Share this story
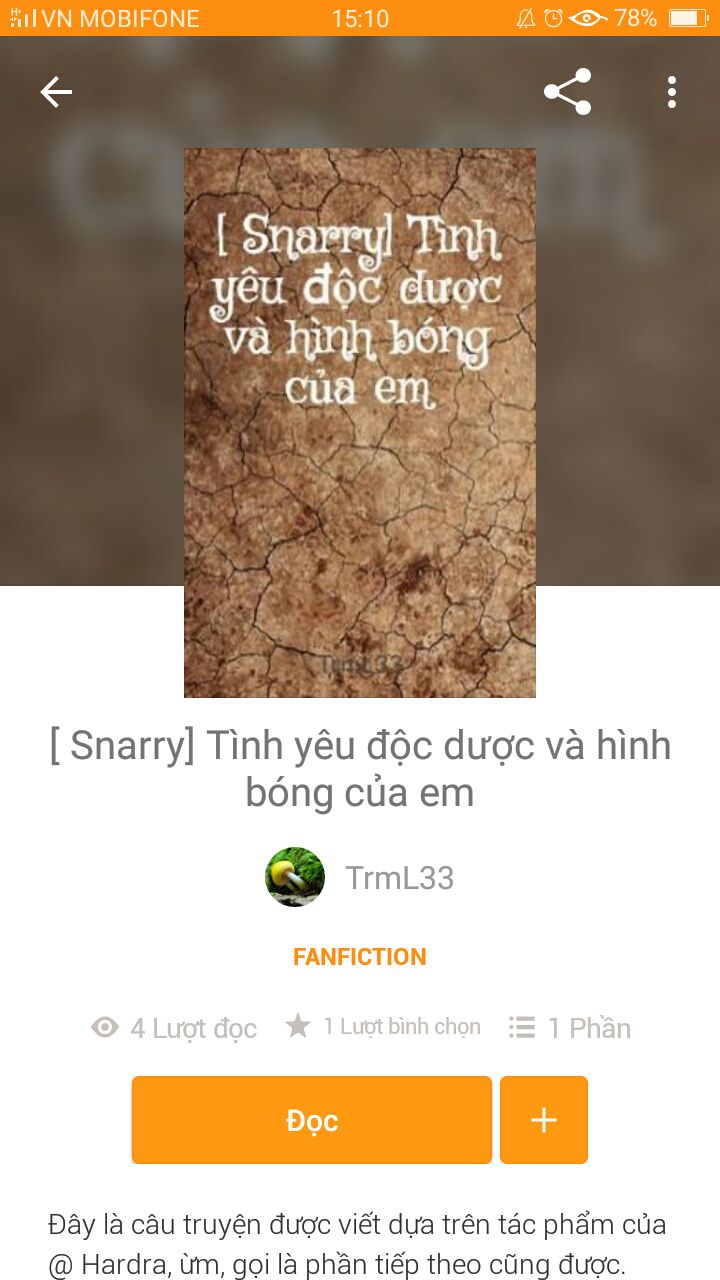 pyautogui.click(x=568, y=92)
